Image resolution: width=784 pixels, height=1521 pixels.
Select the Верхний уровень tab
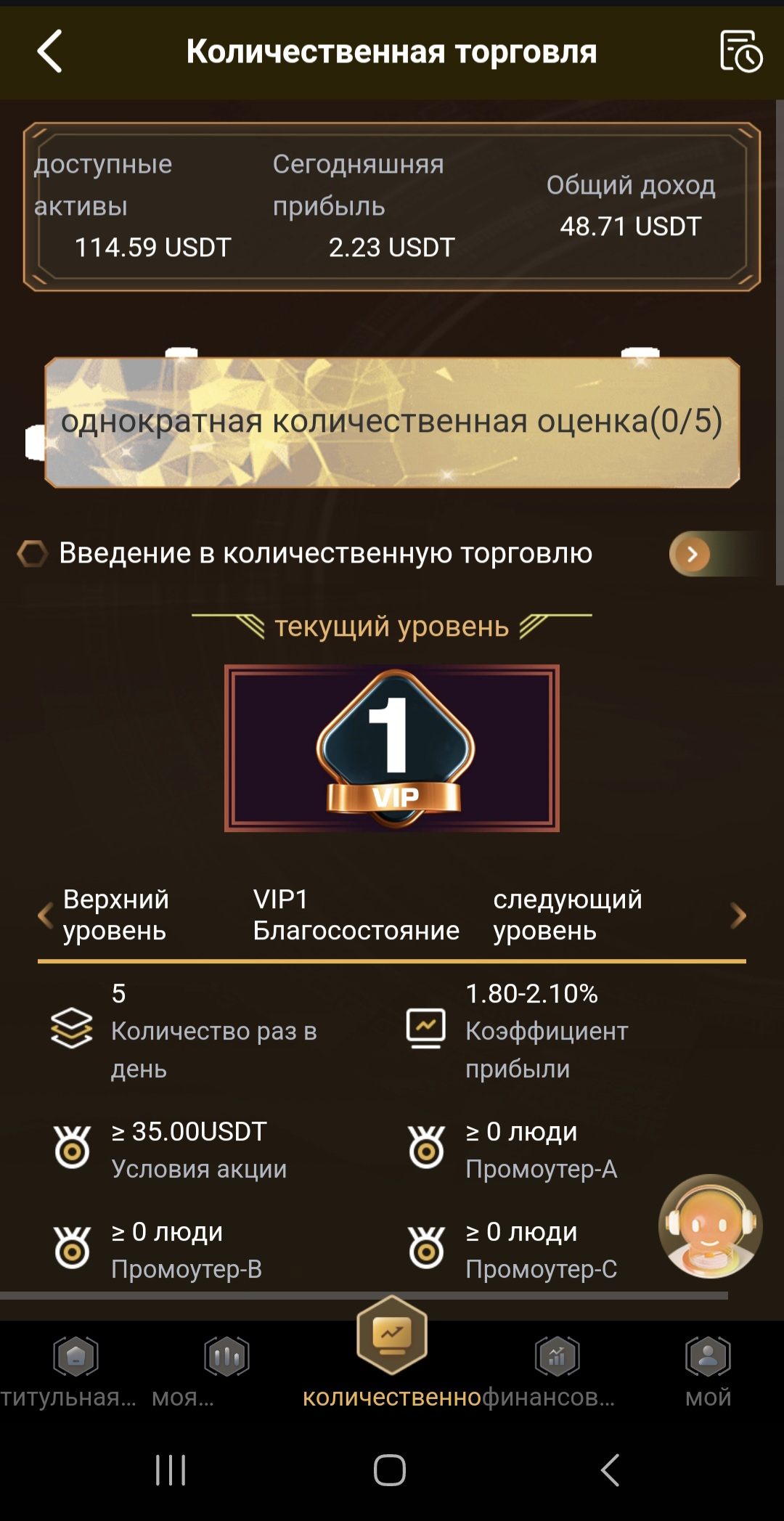coord(115,915)
